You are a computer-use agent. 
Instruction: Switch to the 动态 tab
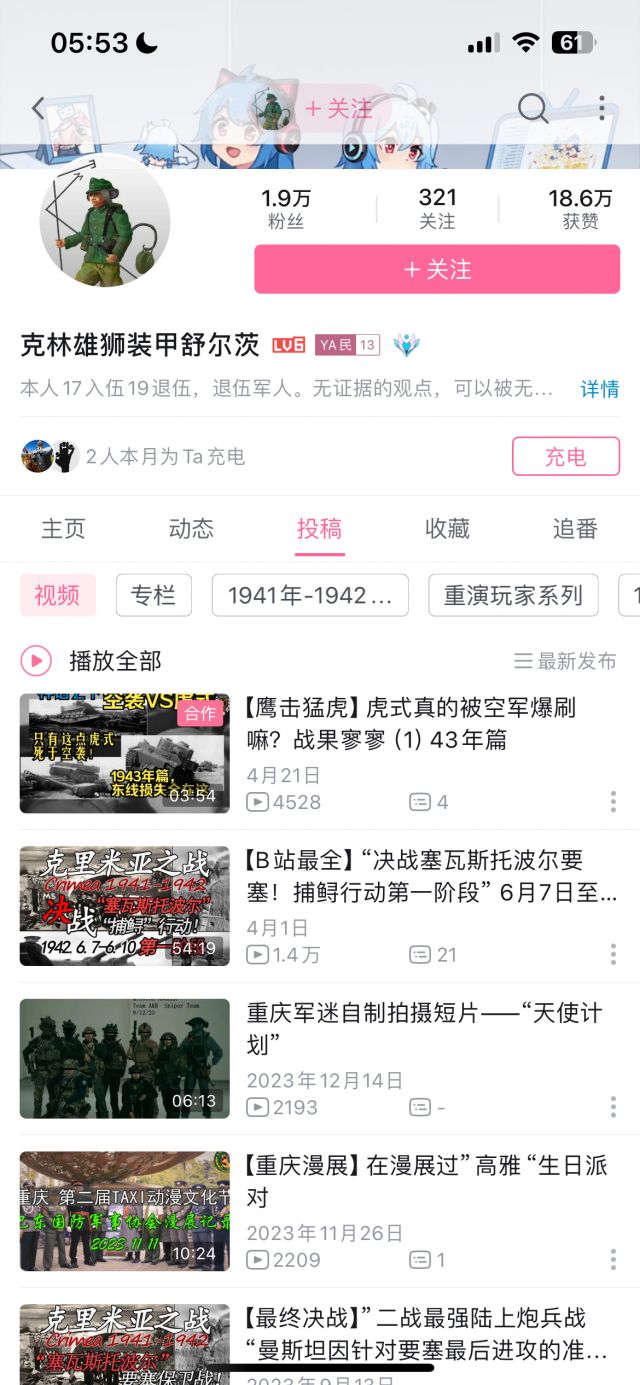[x=191, y=528]
